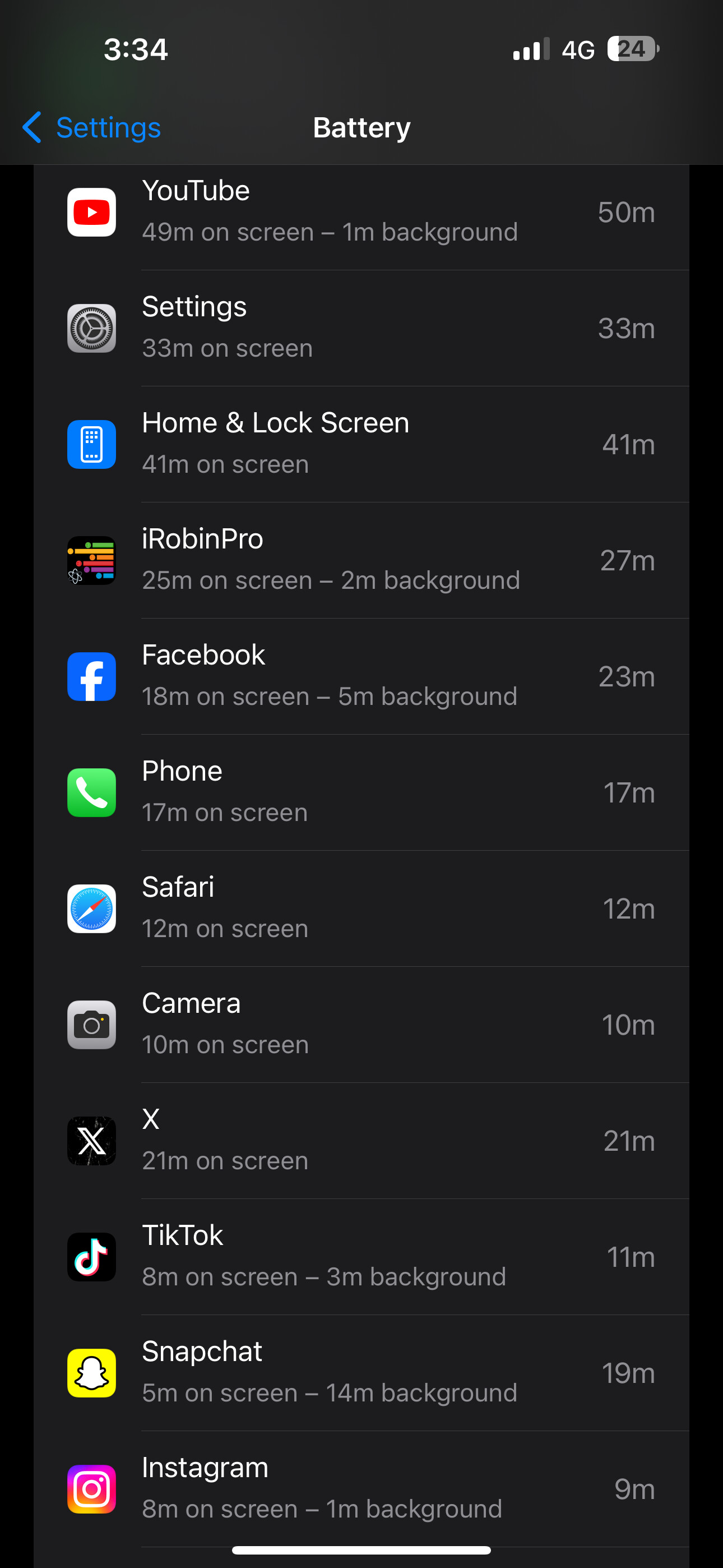Image resolution: width=723 pixels, height=1568 pixels.
Task: Tap the Snapchat usage row
Action: click(x=361, y=1373)
